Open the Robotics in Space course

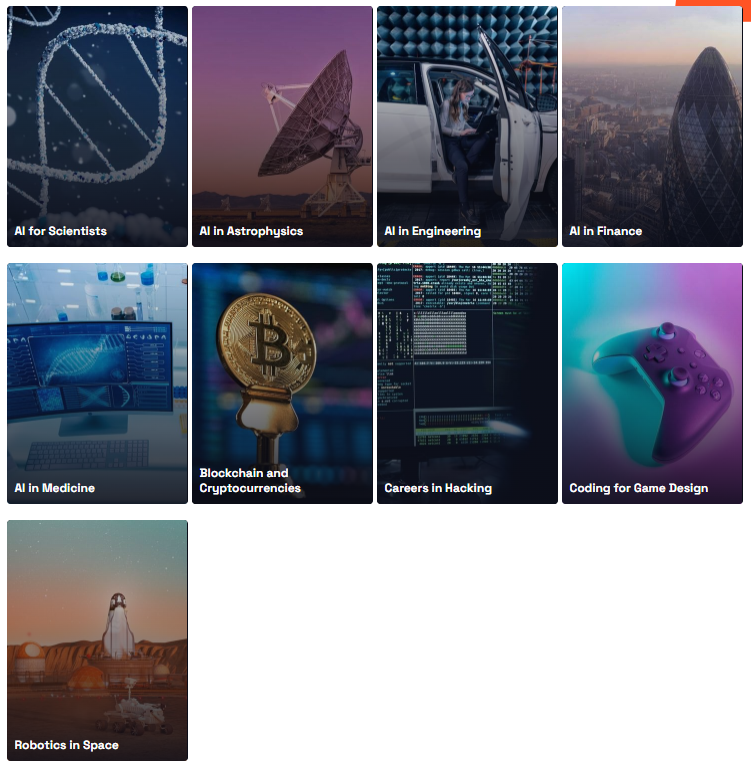coord(97,640)
